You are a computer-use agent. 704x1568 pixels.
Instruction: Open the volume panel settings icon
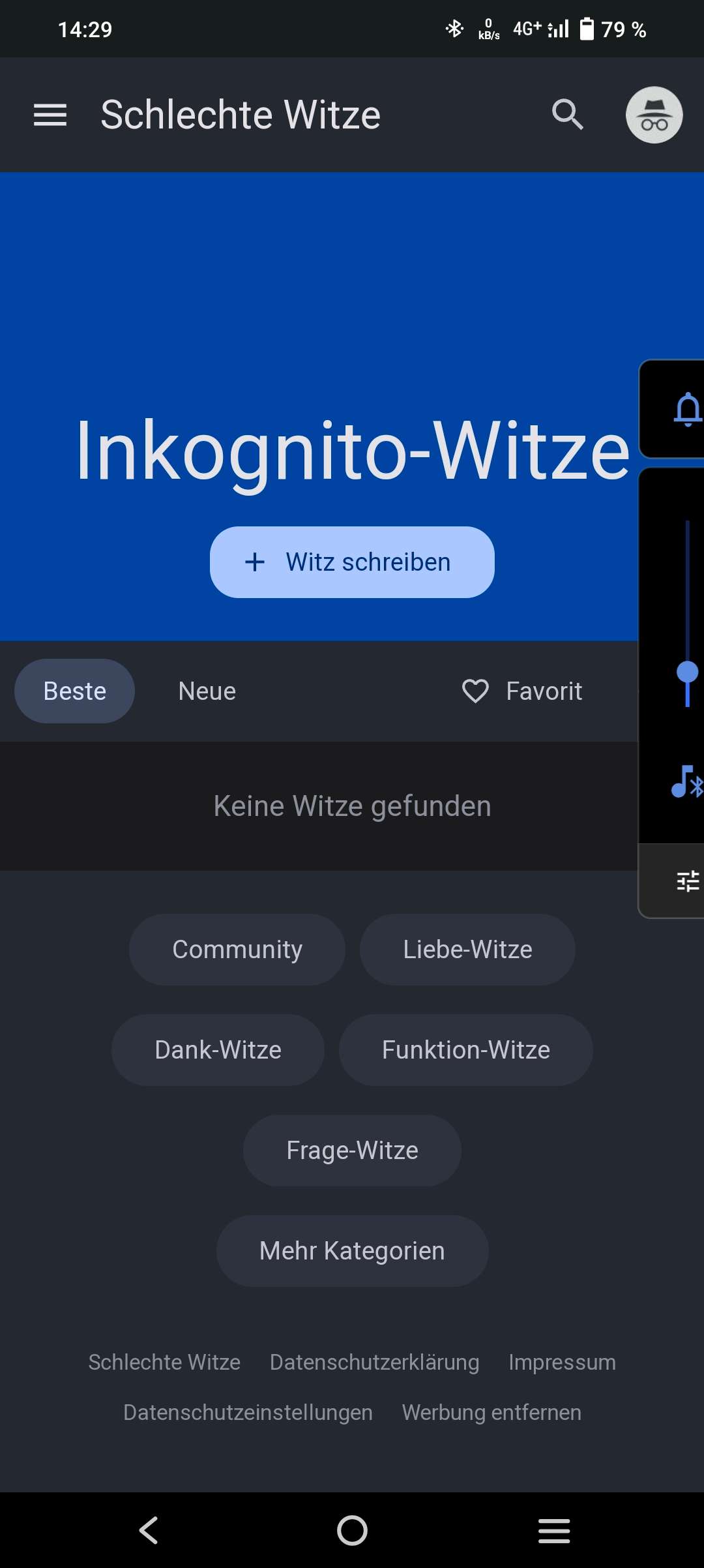click(687, 881)
